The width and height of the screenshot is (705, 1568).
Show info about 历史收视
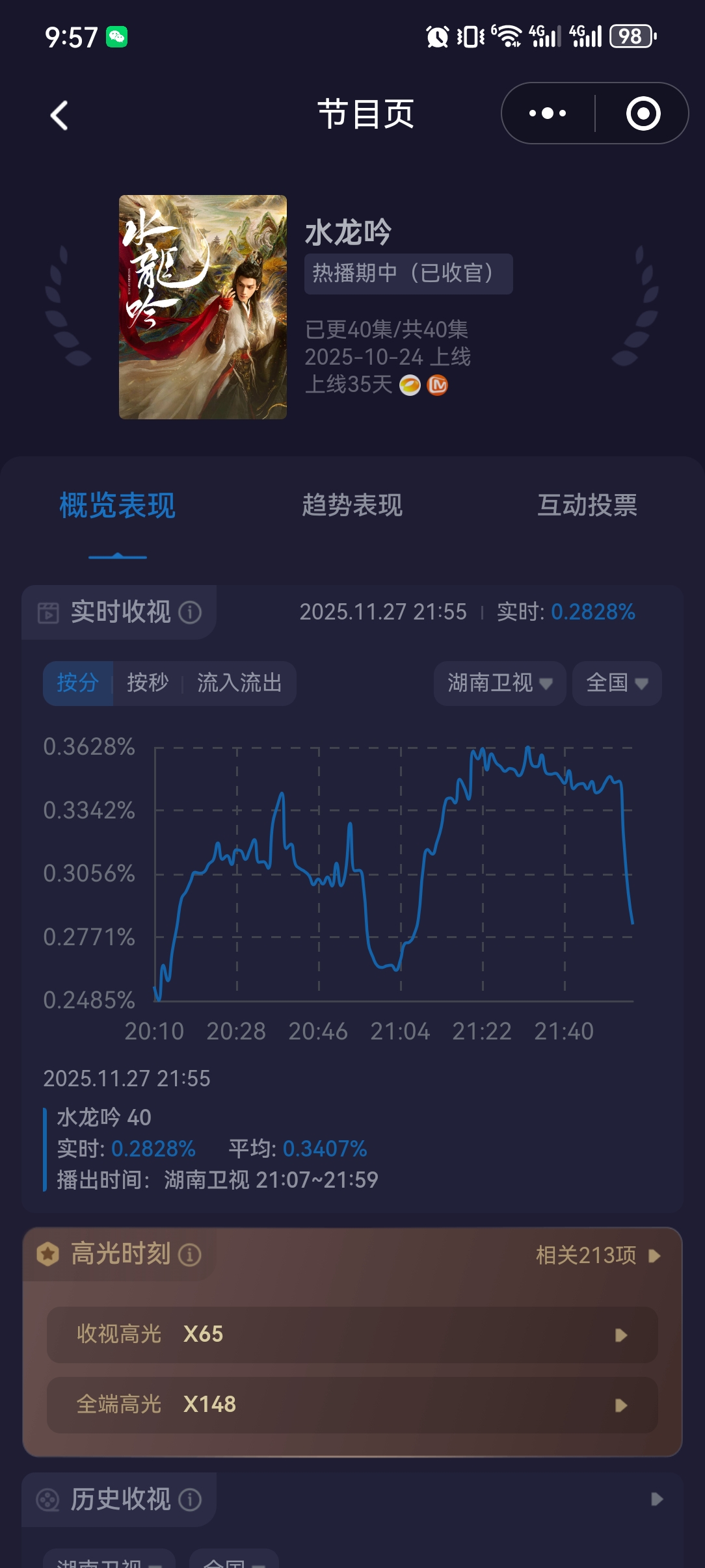pyautogui.click(x=190, y=1500)
